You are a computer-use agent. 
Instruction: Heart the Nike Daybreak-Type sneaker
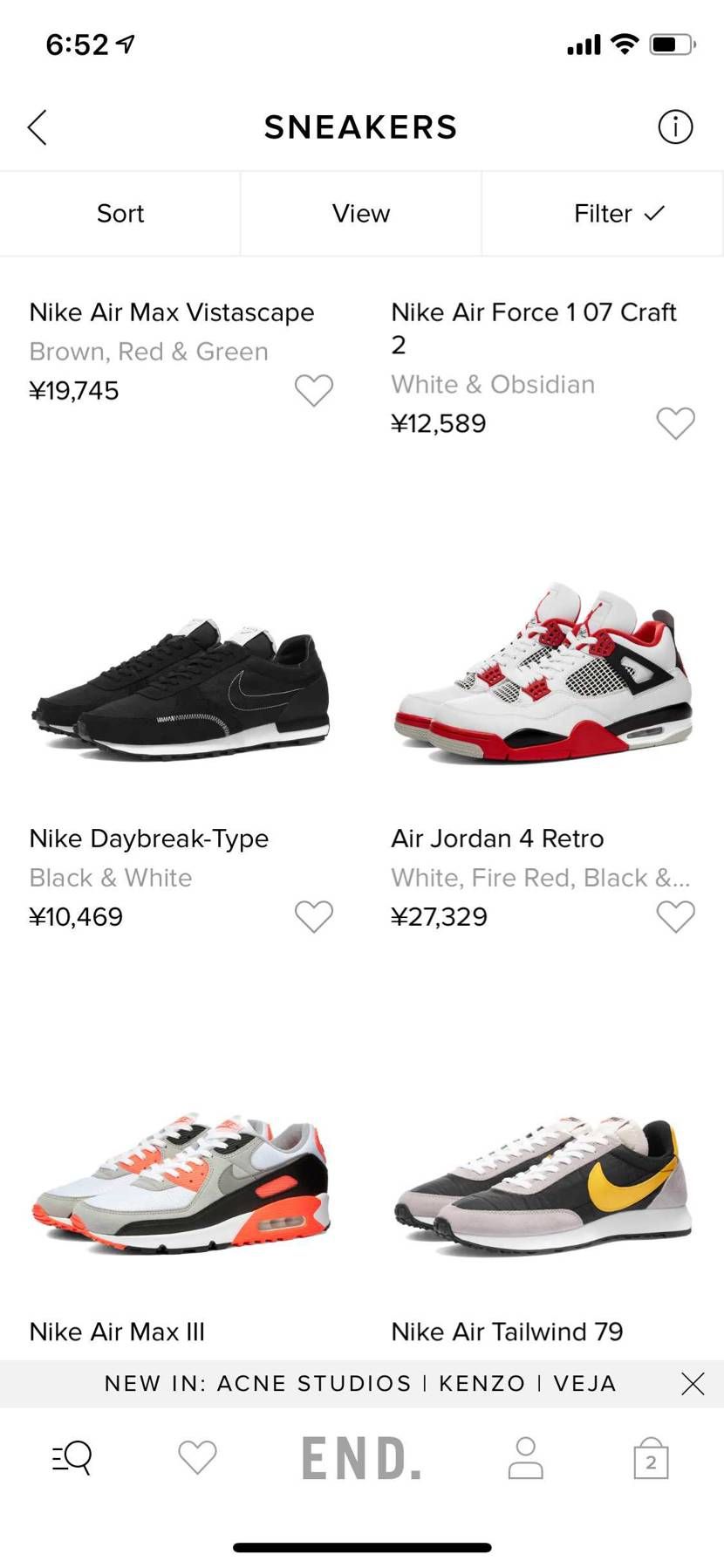tap(314, 916)
